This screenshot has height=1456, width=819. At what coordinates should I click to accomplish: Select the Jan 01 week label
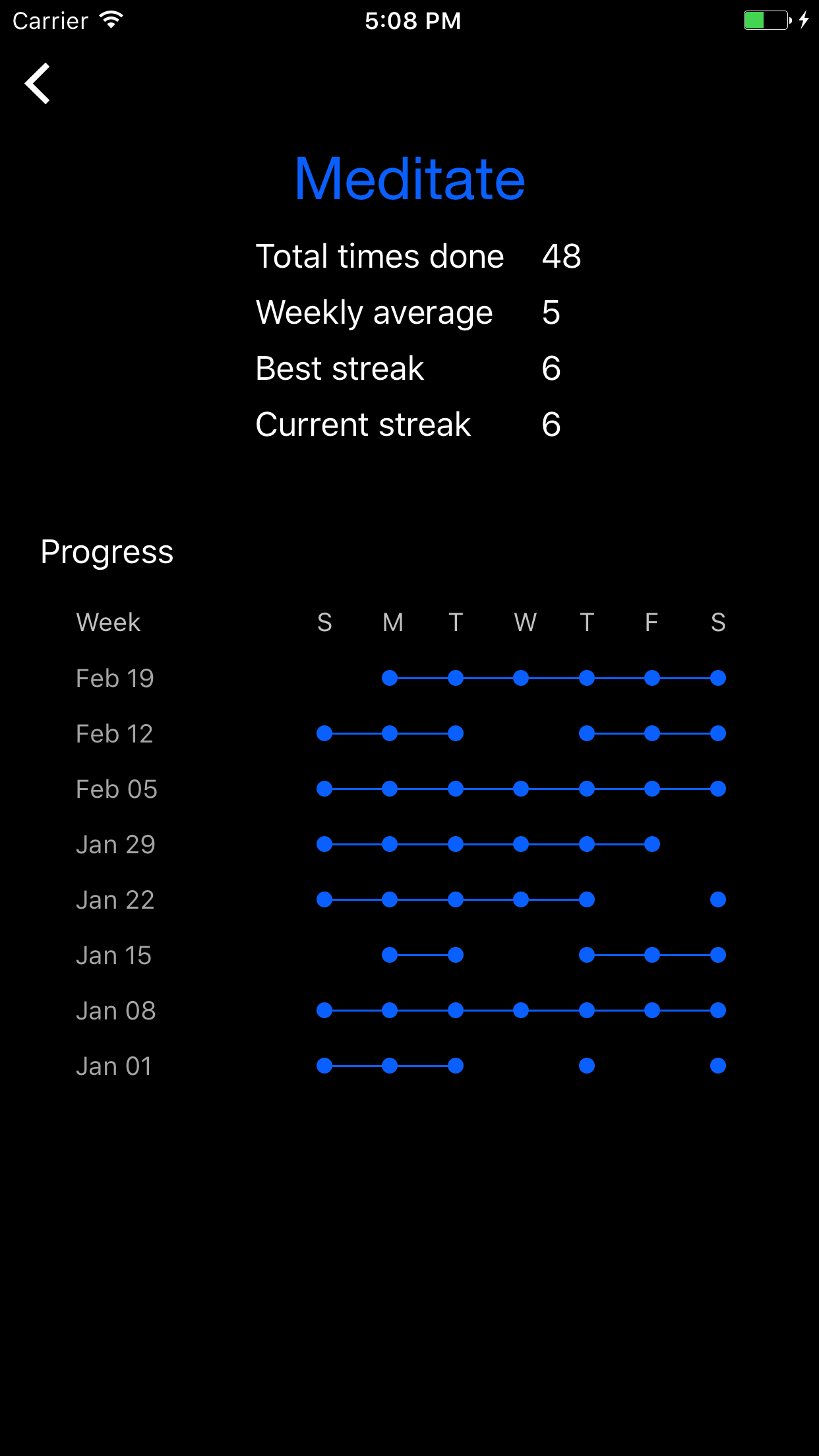coord(114,1066)
